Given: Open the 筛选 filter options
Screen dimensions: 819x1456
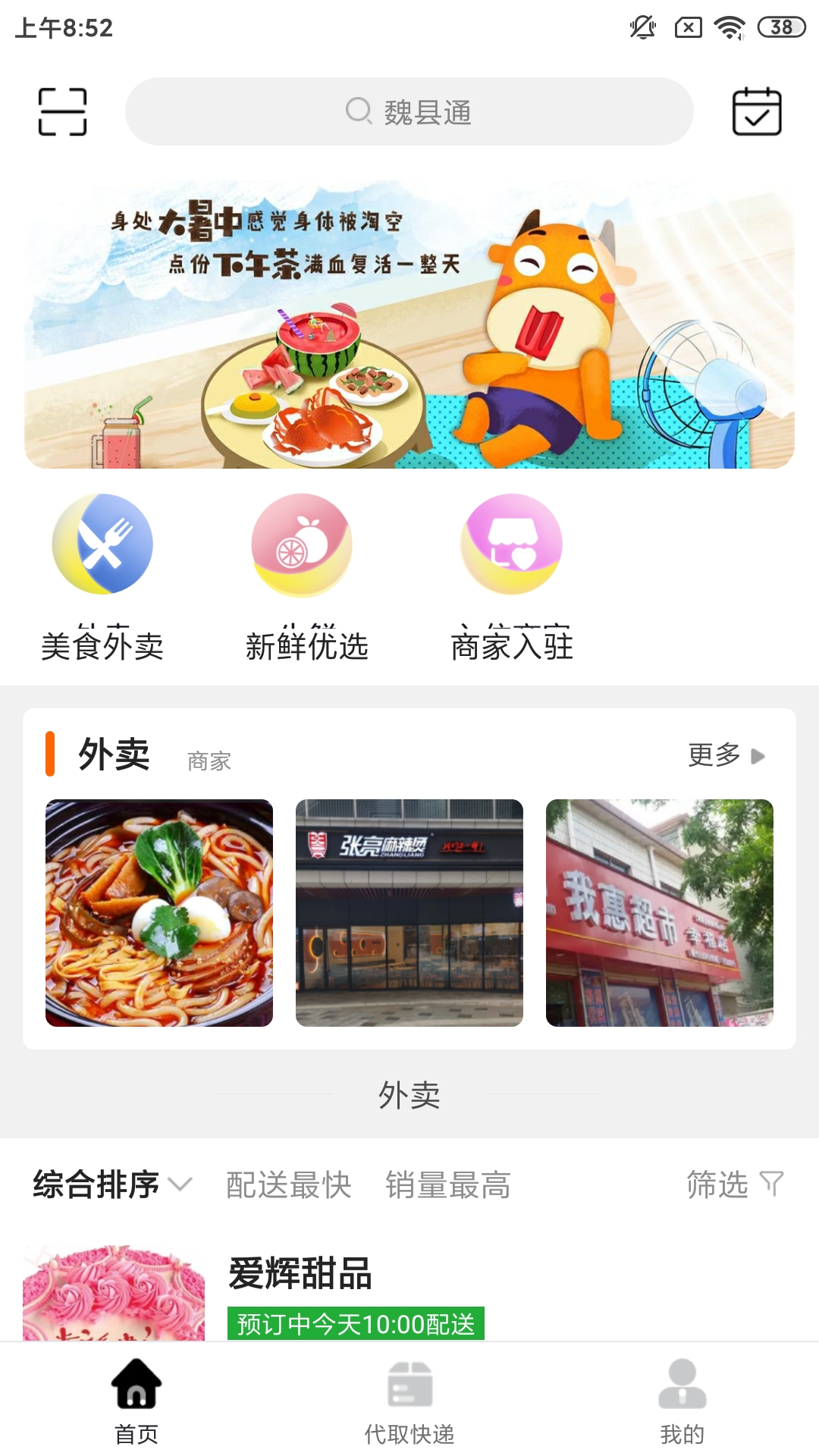Looking at the screenshot, I should coord(733,1184).
